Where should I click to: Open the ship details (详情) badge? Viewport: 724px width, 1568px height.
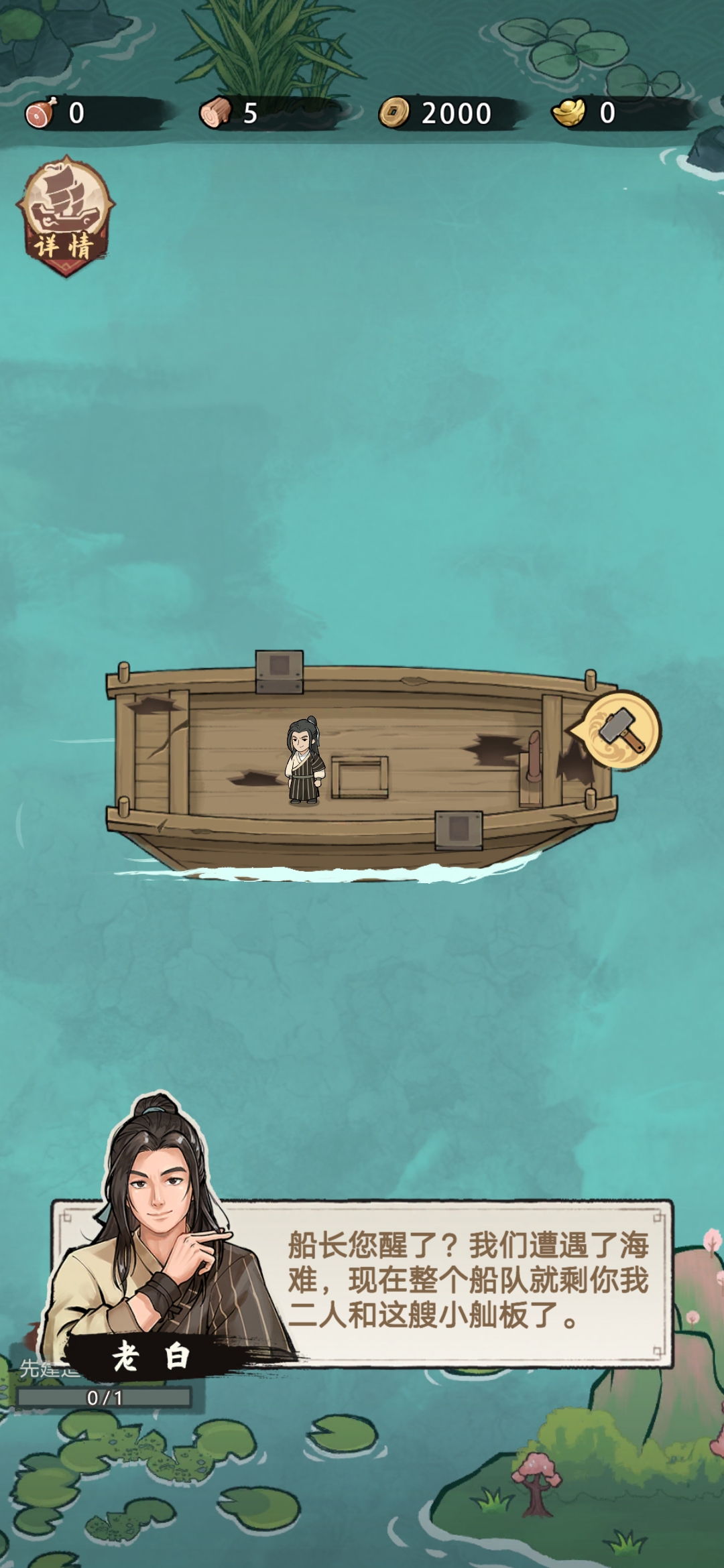[x=65, y=216]
